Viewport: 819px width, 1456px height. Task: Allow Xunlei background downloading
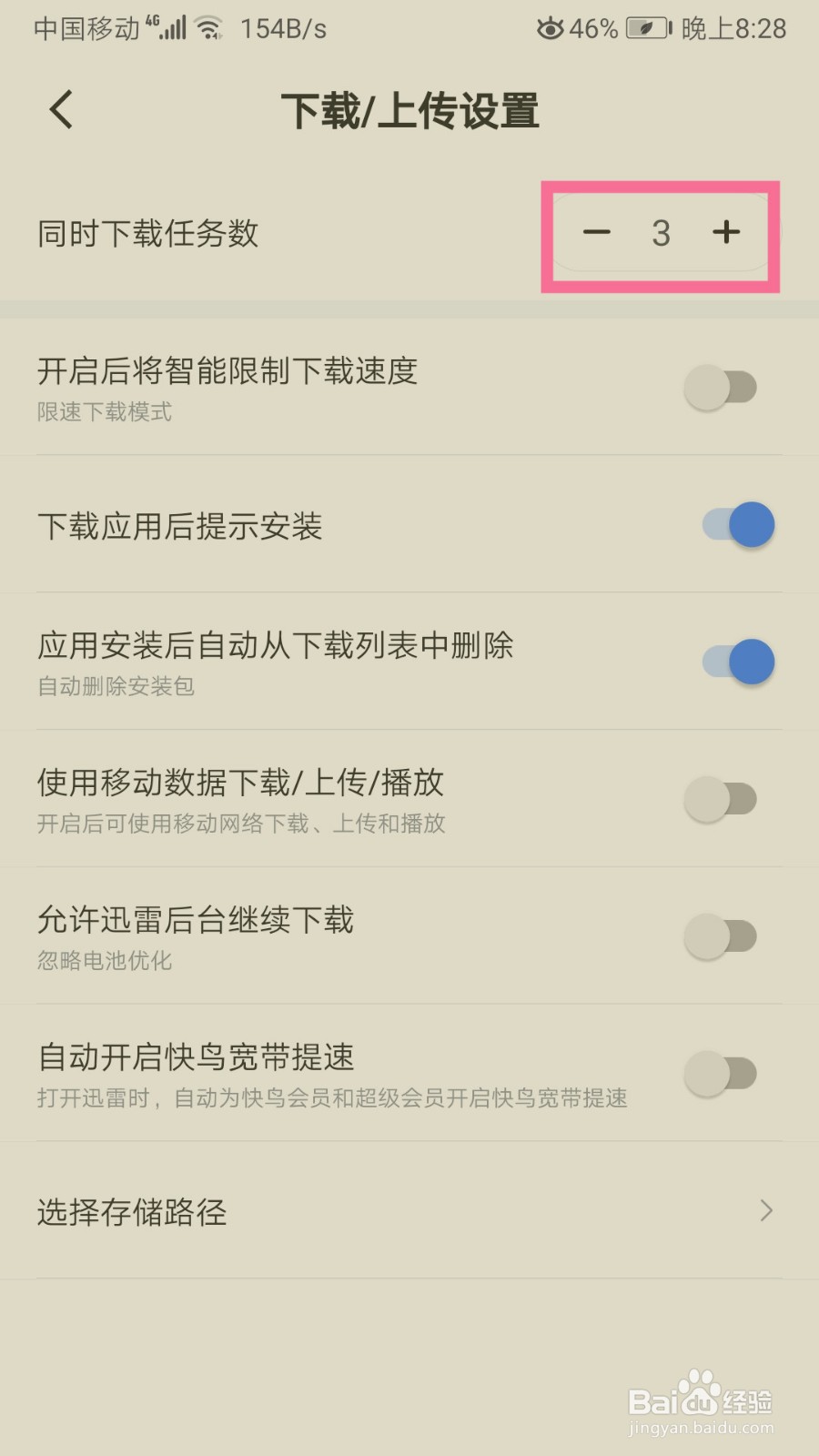722,935
